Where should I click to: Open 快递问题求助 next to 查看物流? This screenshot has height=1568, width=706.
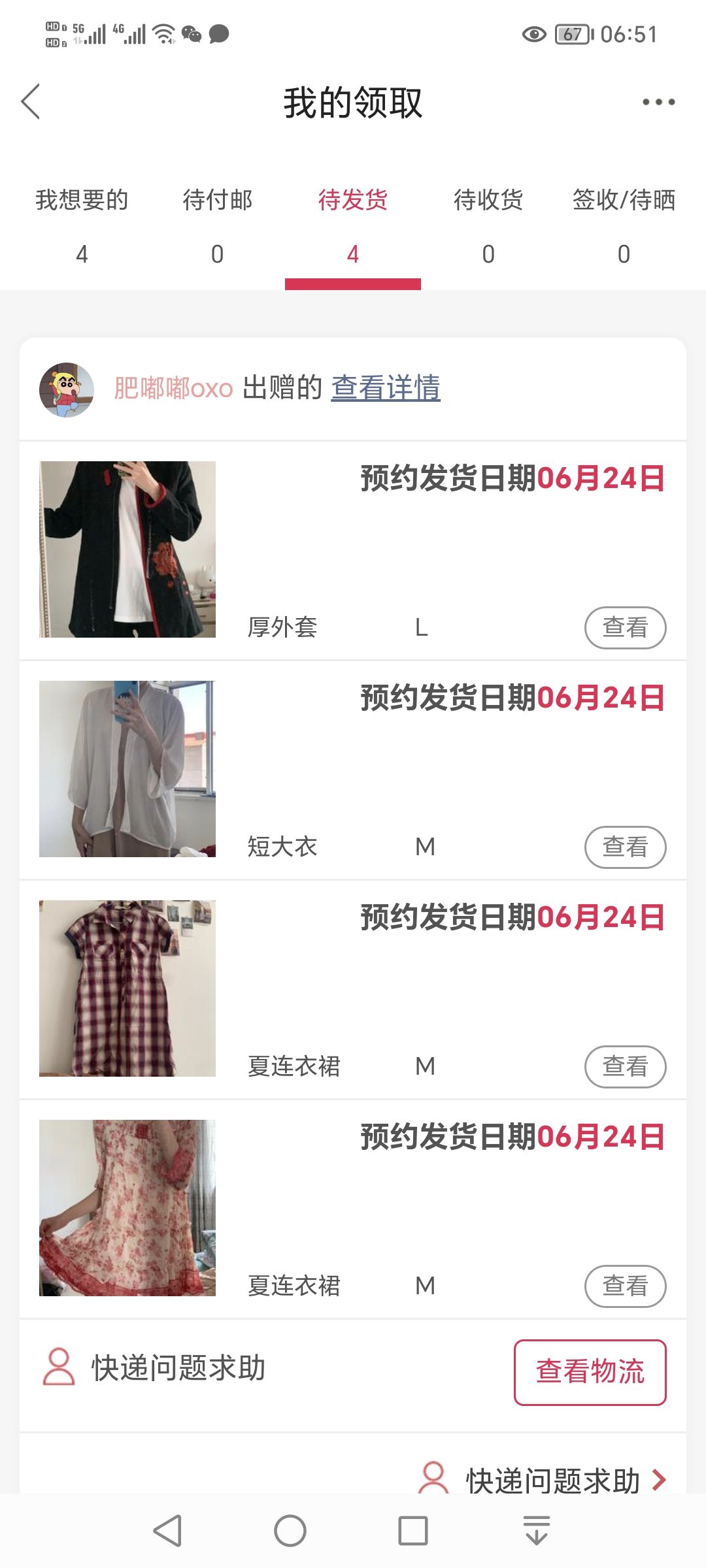154,1367
